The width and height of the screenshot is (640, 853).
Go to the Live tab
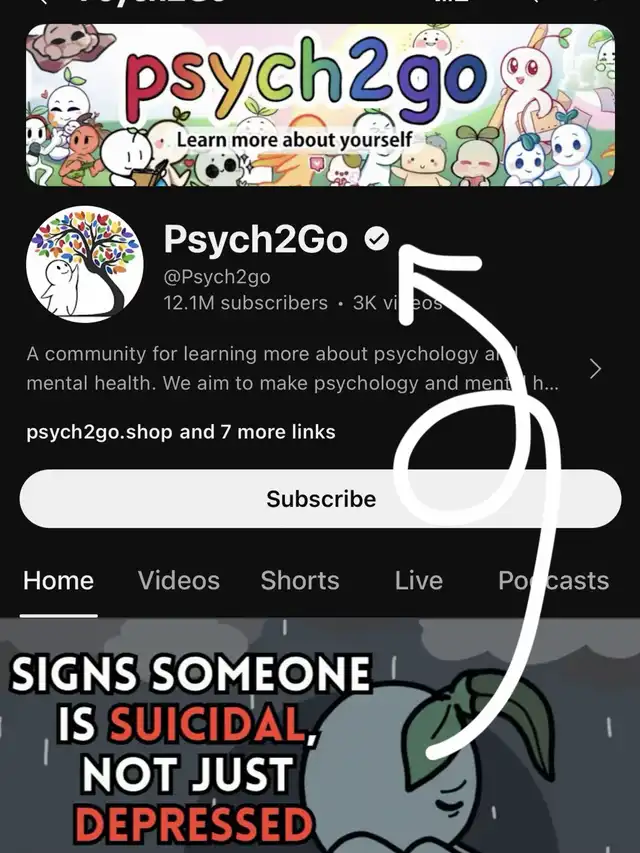point(418,581)
